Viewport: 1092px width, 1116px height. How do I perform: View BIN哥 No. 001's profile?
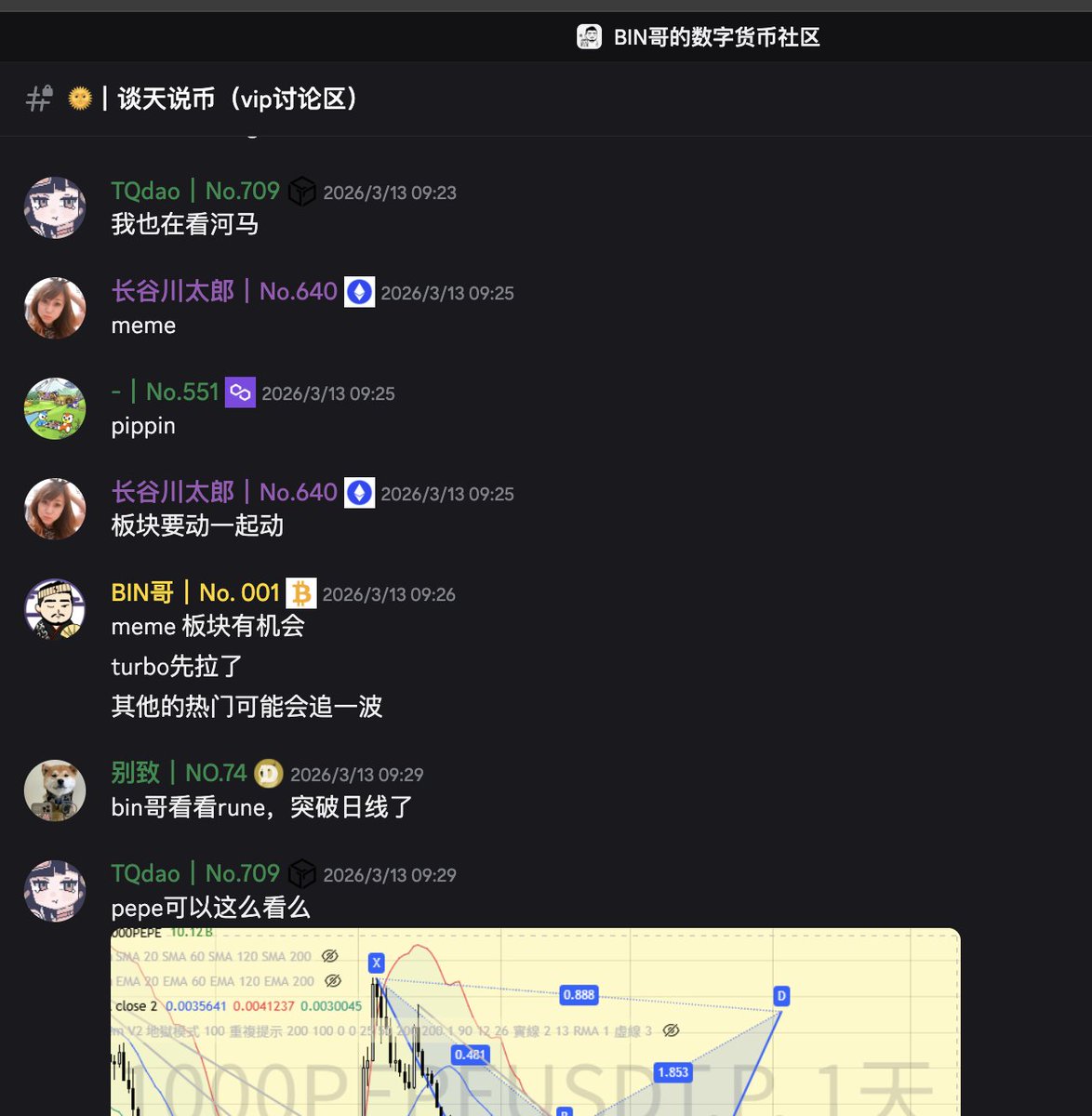click(x=194, y=592)
